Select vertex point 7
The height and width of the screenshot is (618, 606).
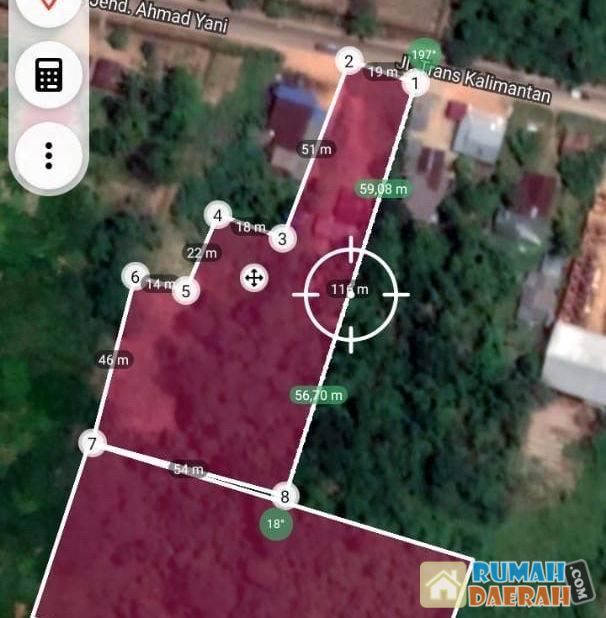click(x=92, y=443)
